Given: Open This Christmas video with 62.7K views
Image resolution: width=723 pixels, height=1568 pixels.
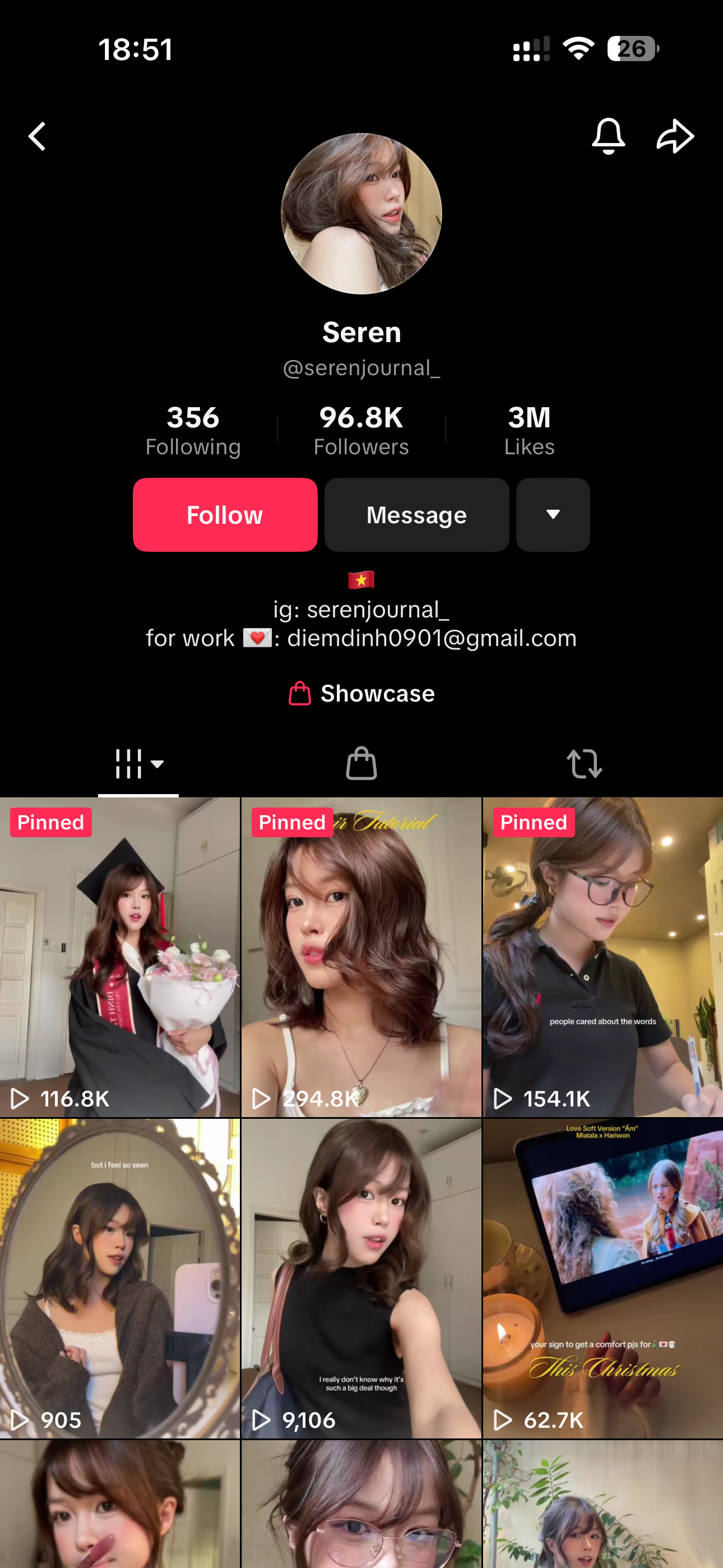Looking at the screenshot, I should coord(602,1277).
